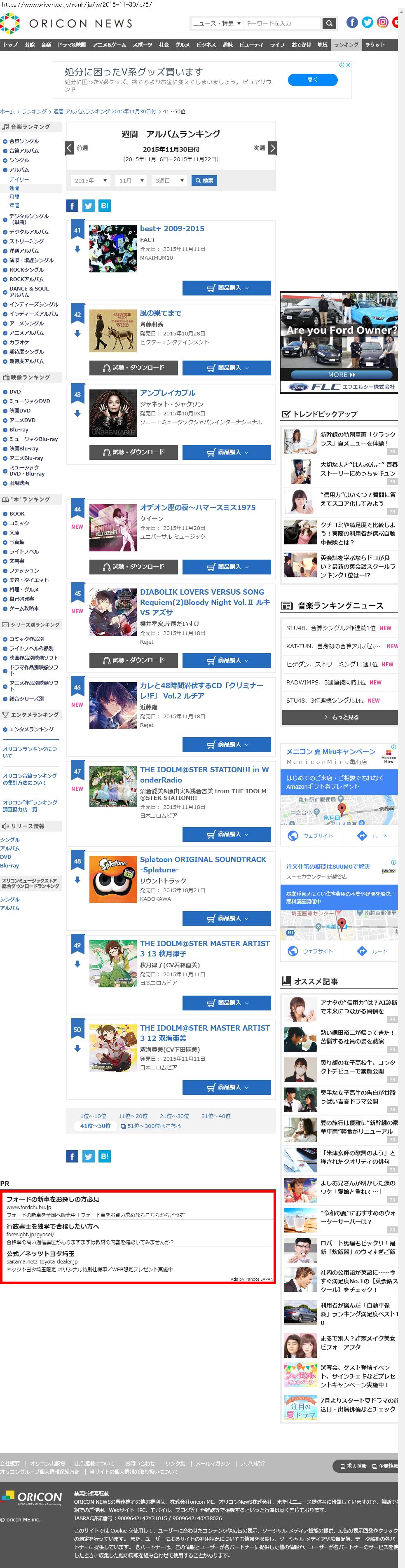Go to next week via 次週 arrow
Image resolution: width=405 pixels, height=1568 pixels.
(272, 148)
